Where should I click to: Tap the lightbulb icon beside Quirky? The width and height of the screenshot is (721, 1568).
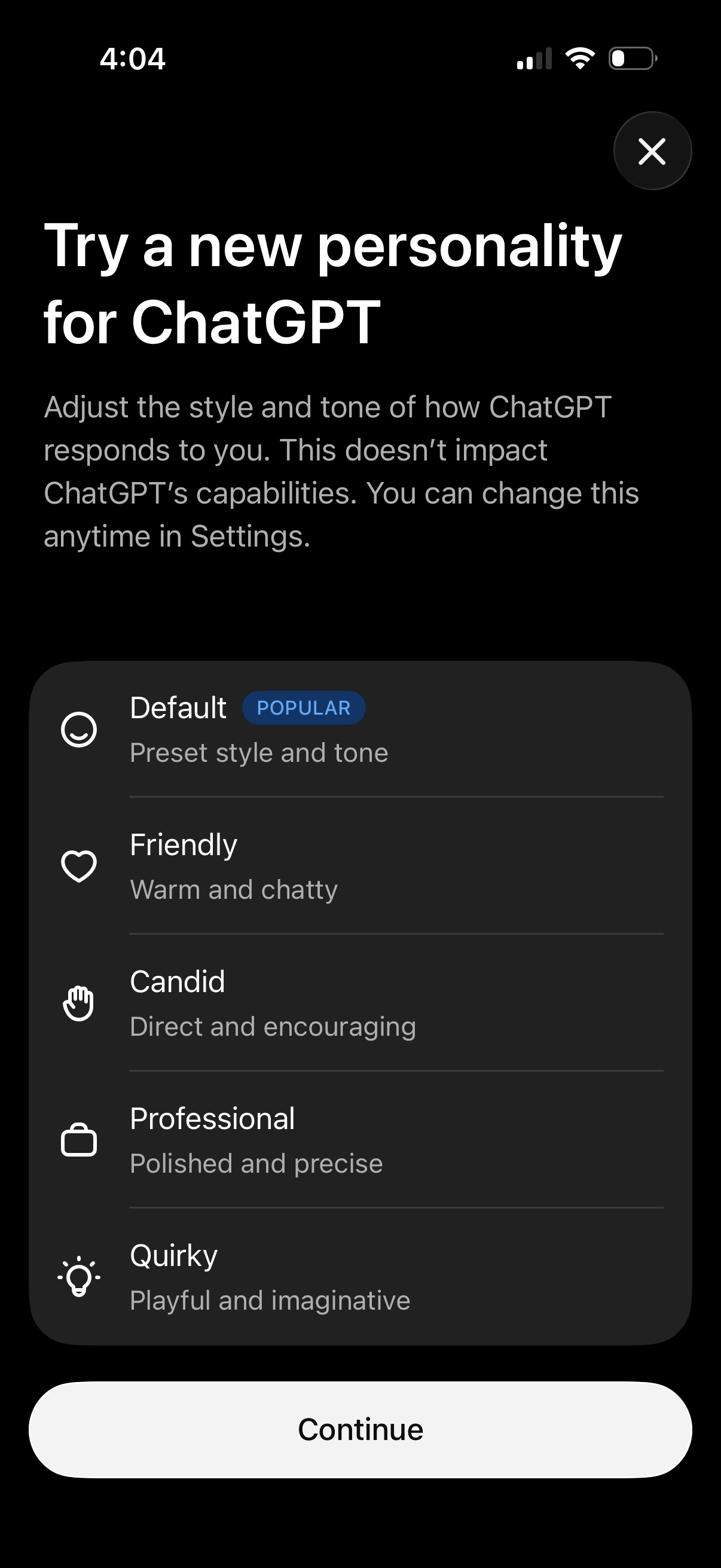pyautogui.click(x=80, y=1276)
